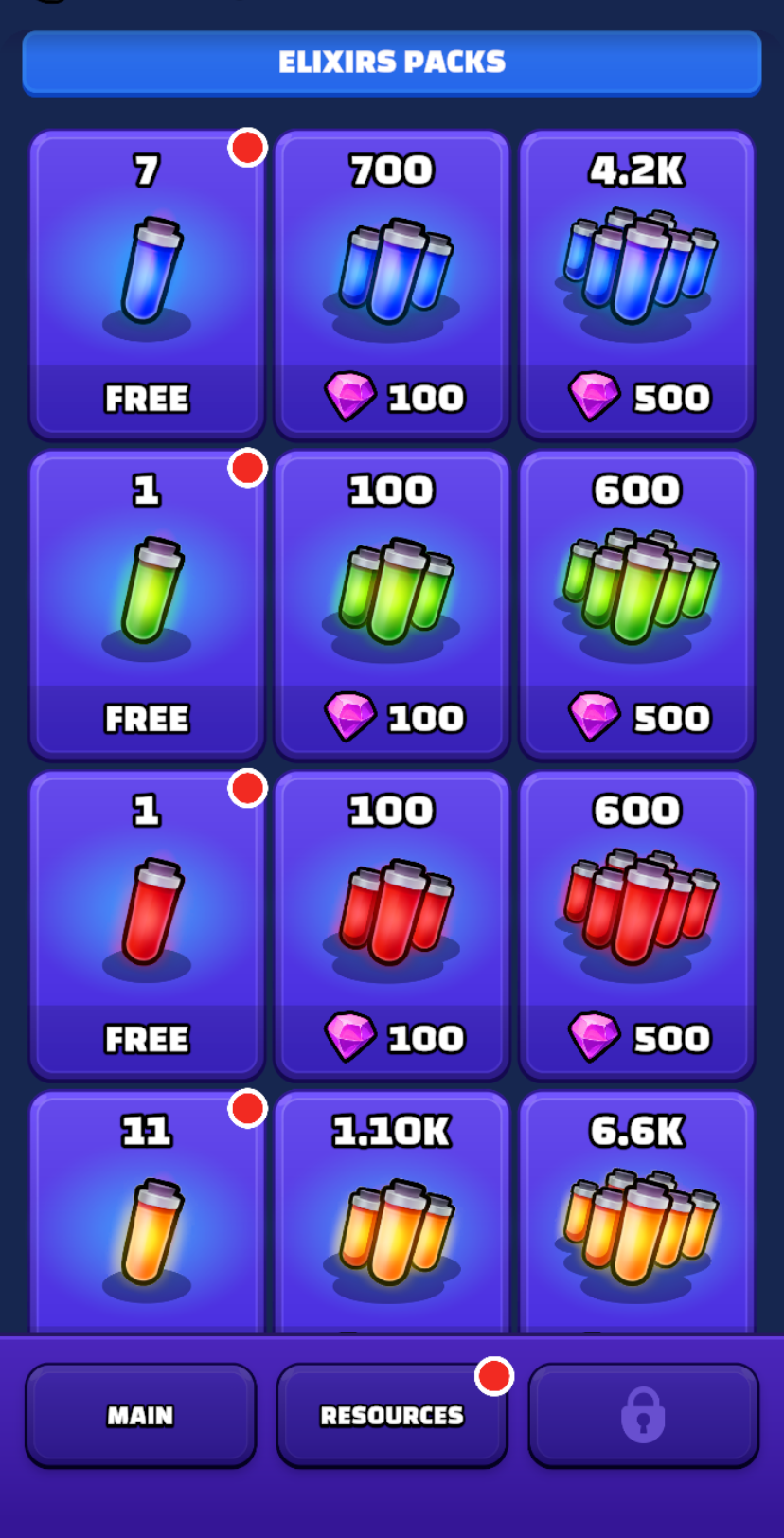The height and width of the screenshot is (1538, 784).
Task: Buy 100 green elixirs for 100 gems
Action: pos(392,604)
